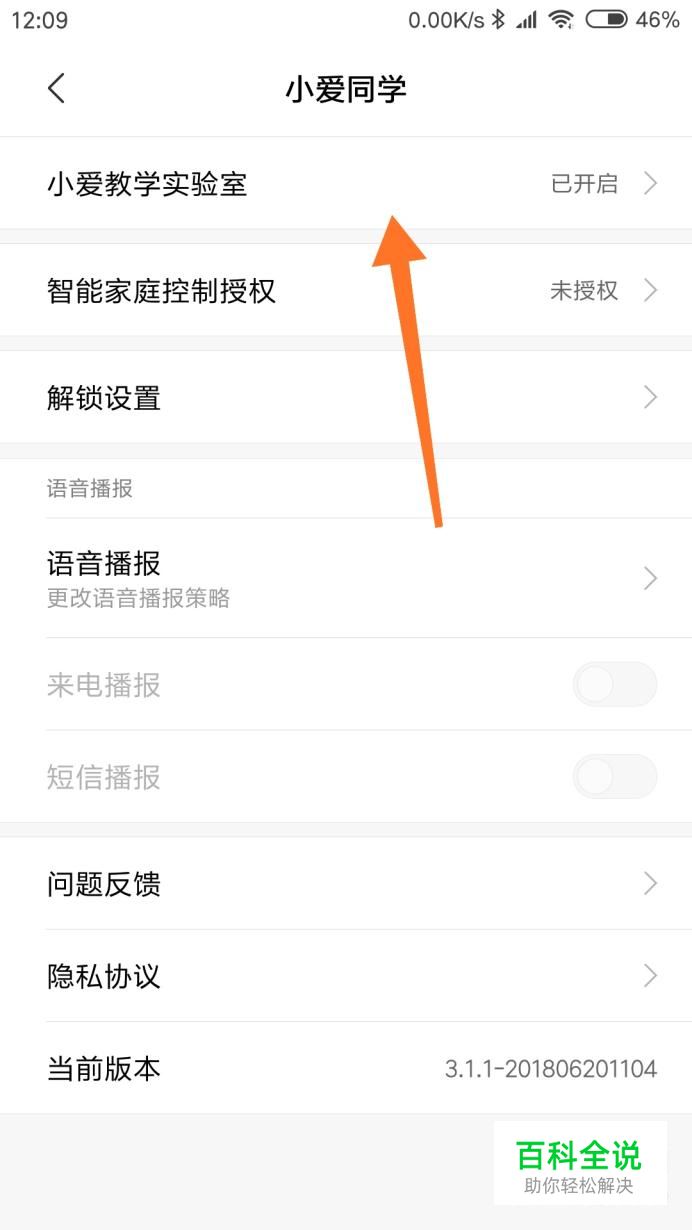Open 语音播报 strategy settings

pyautogui.click(x=346, y=578)
